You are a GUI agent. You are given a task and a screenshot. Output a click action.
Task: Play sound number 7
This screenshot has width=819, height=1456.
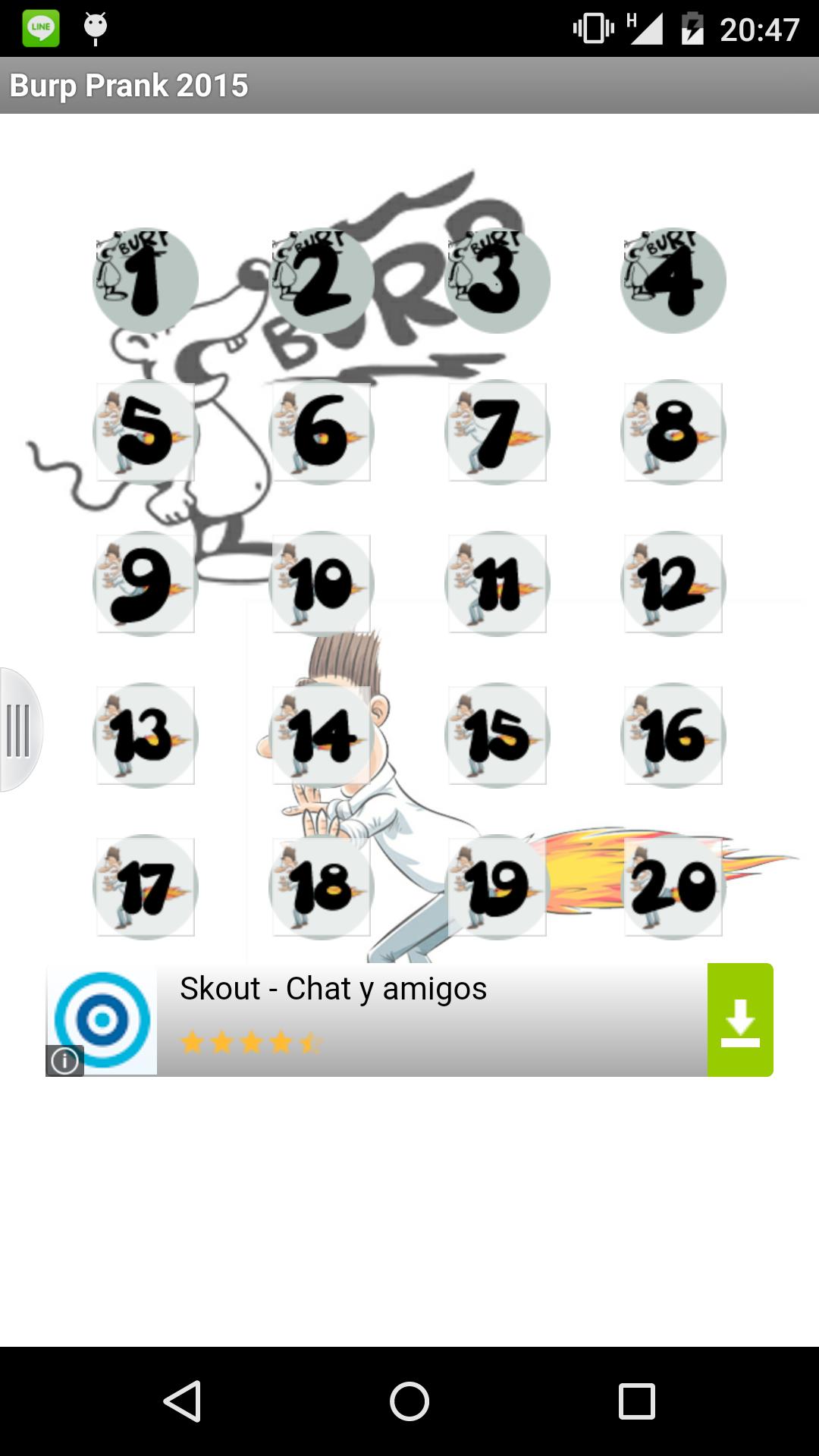tap(497, 432)
